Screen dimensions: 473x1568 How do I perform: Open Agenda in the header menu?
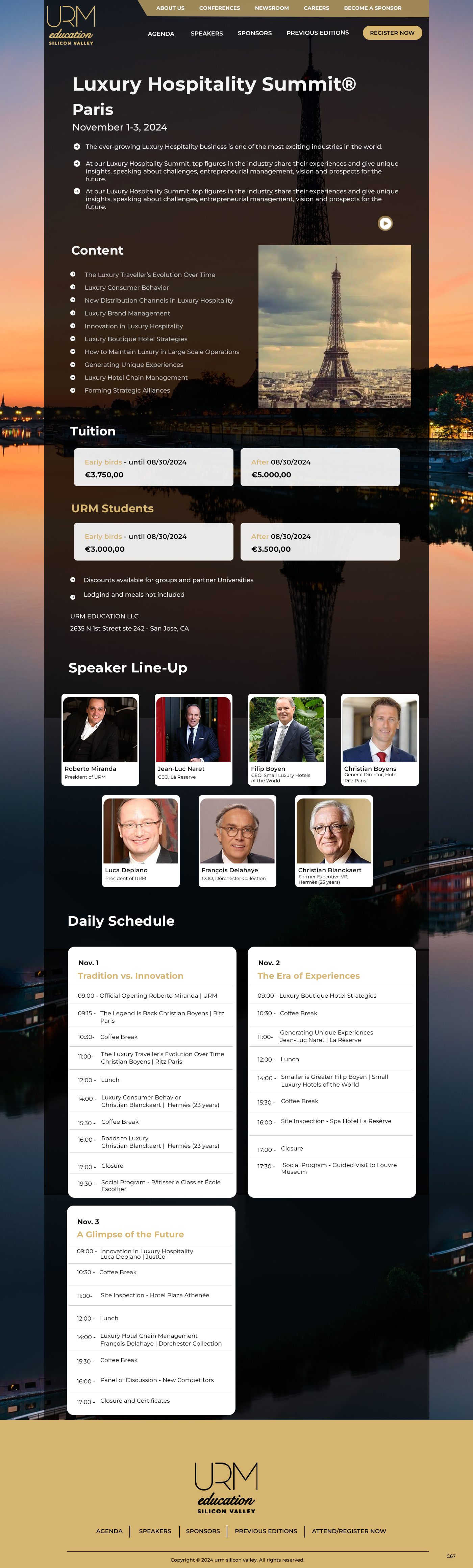161,33
